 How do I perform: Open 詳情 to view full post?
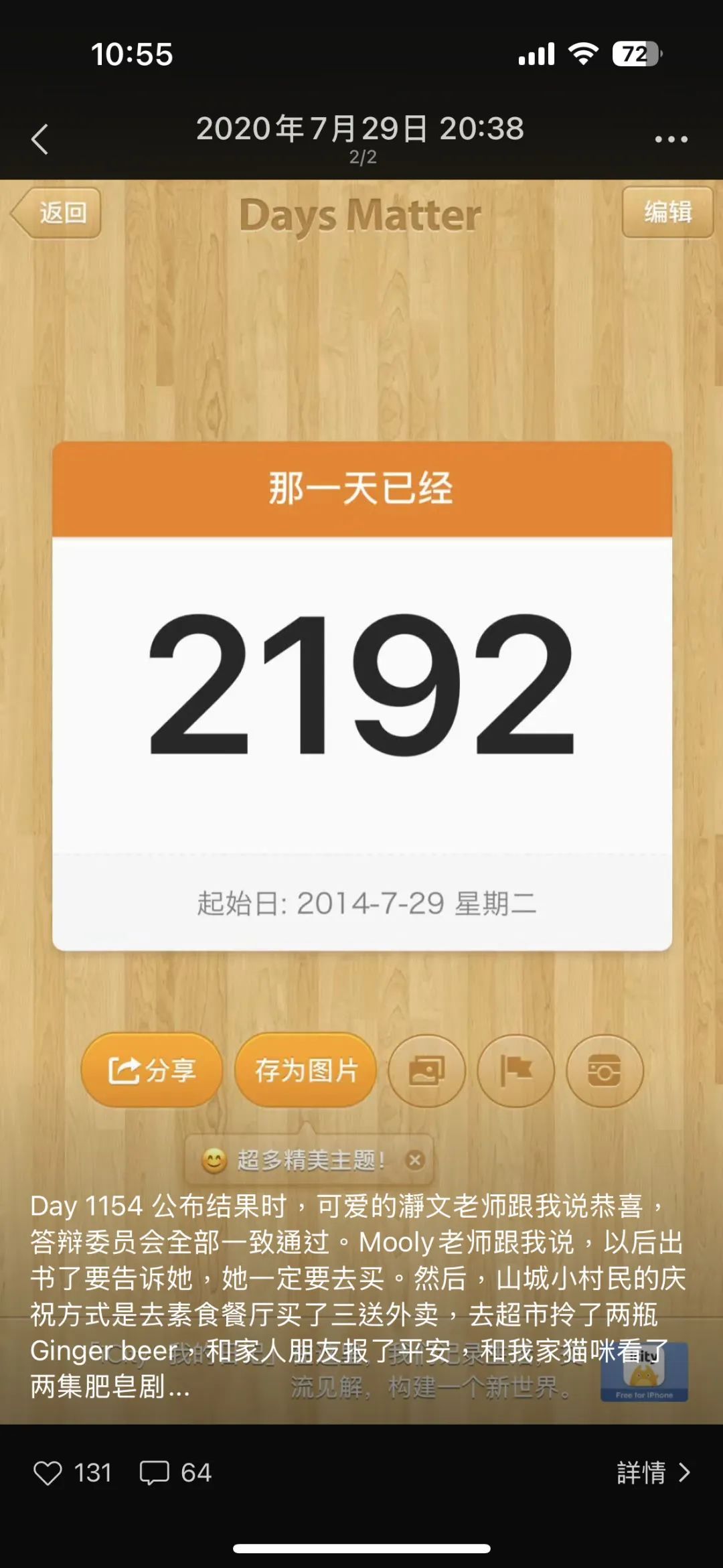(653, 1473)
